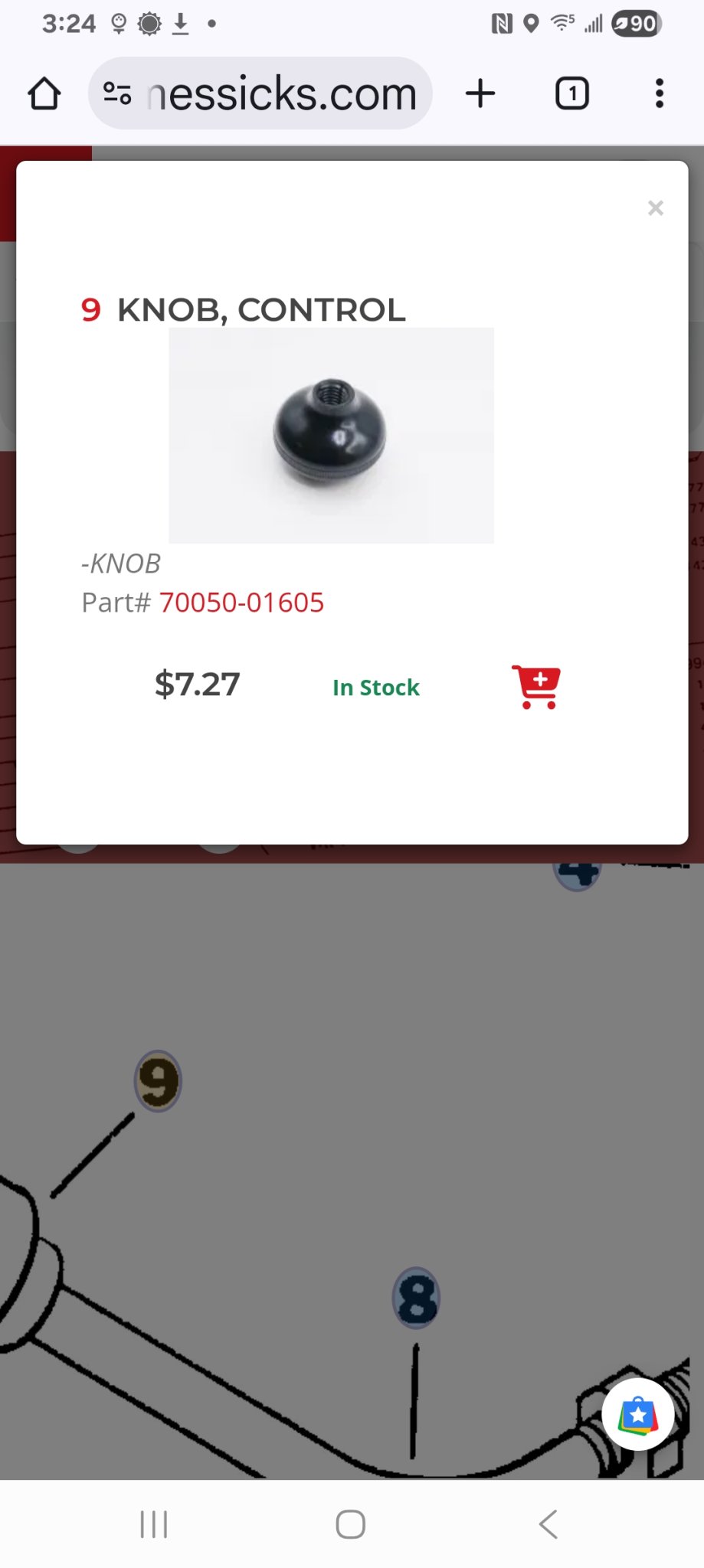704x1568 pixels.
Task: Add the $7.27 knob to cart
Action: (x=536, y=686)
